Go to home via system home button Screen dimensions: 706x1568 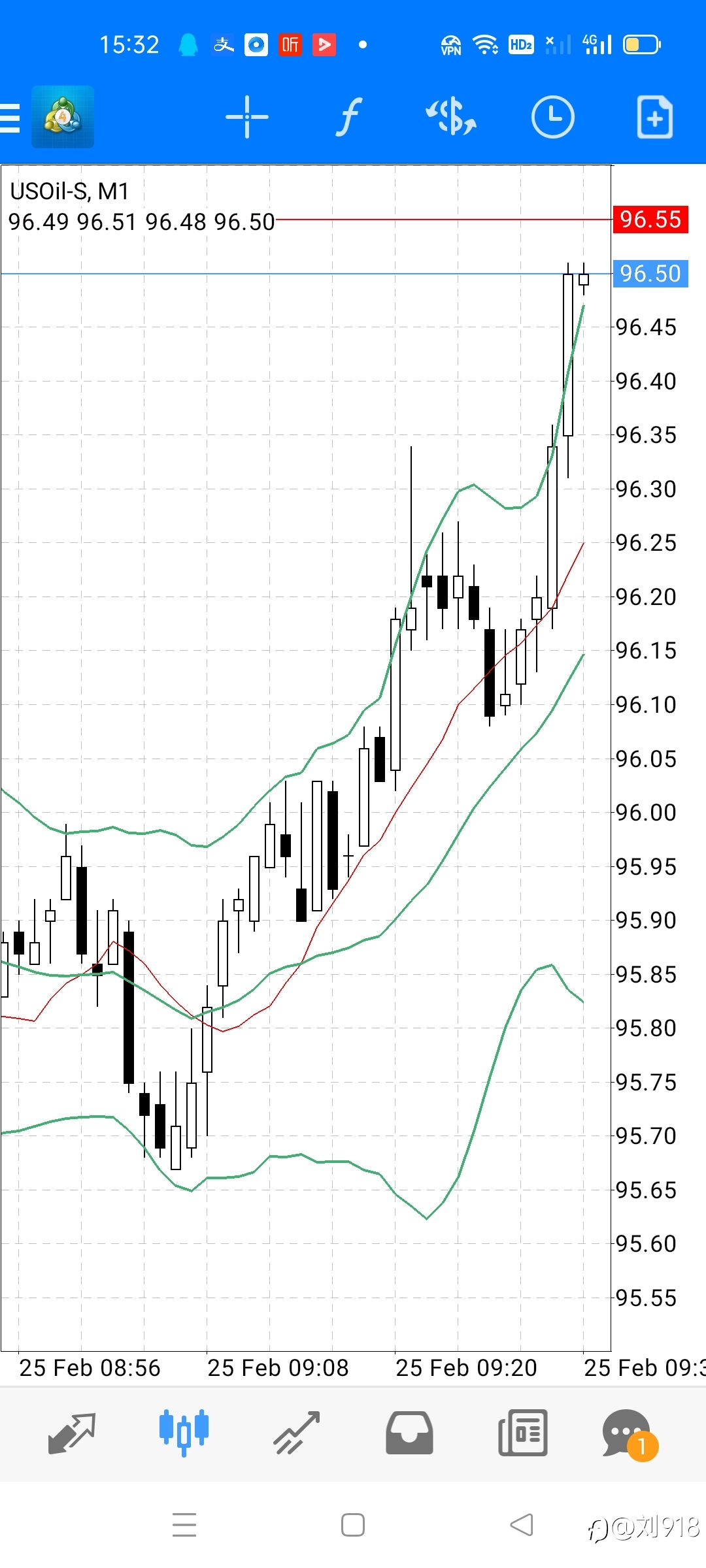(353, 1525)
